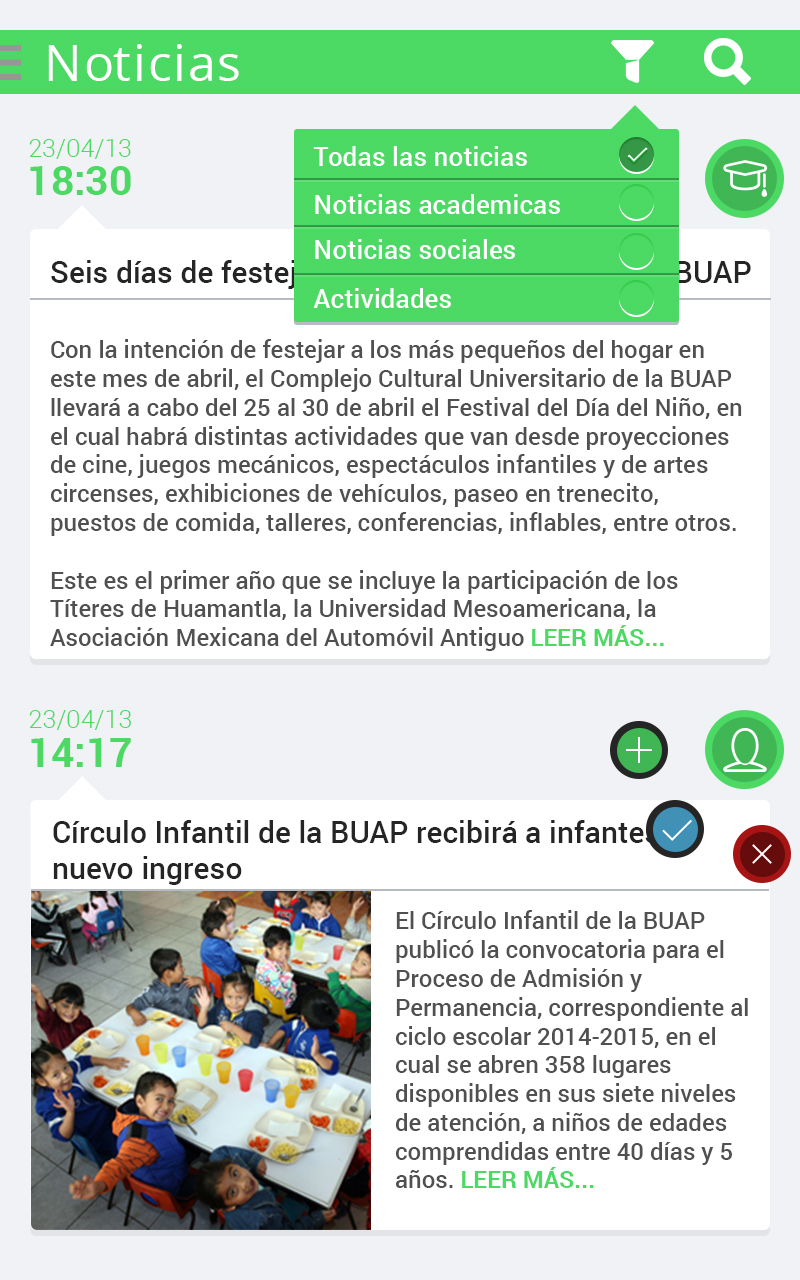Tap the blue checkmark button
The height and width of the screenshot is (1280, 800).
coord(676,829)
